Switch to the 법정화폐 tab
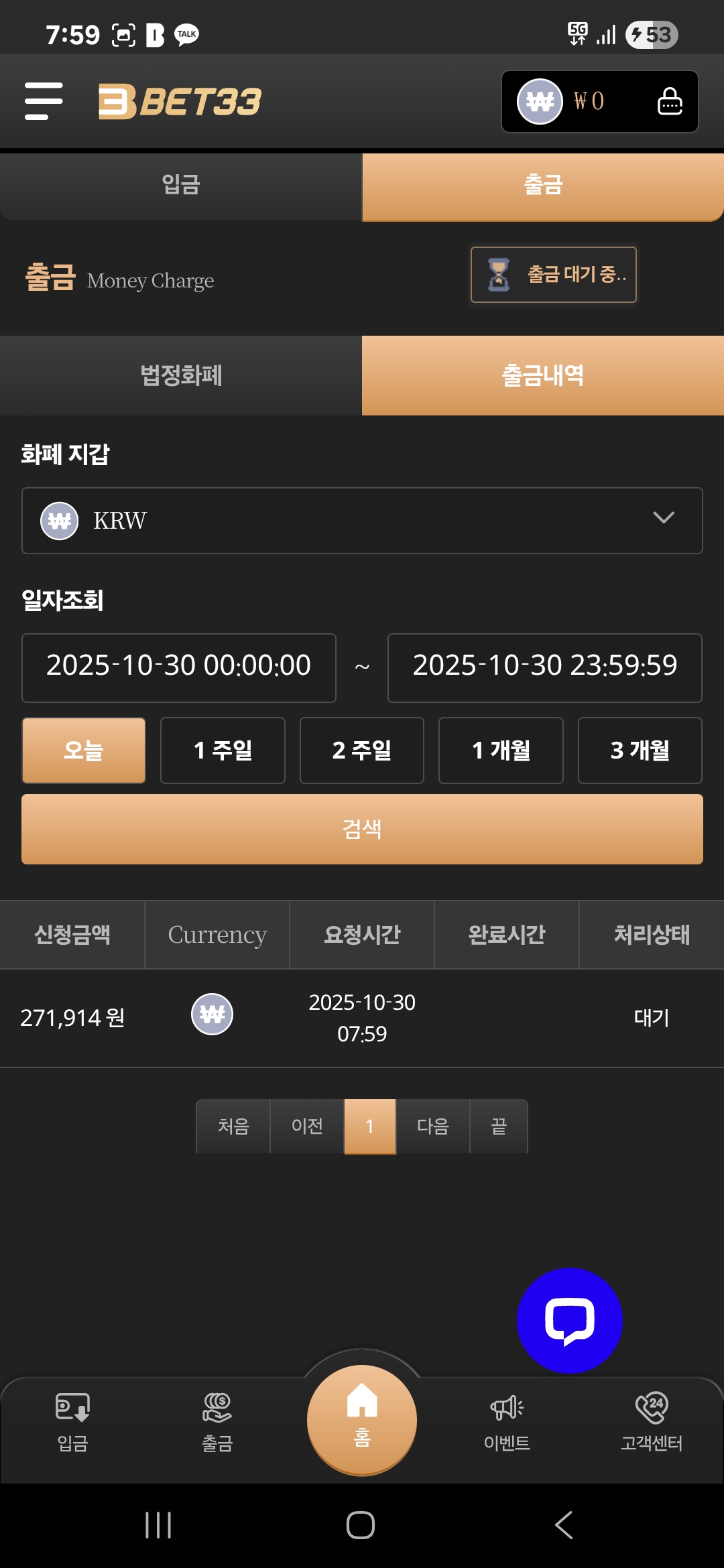724x1568 pixels. (x=181, y=375)
